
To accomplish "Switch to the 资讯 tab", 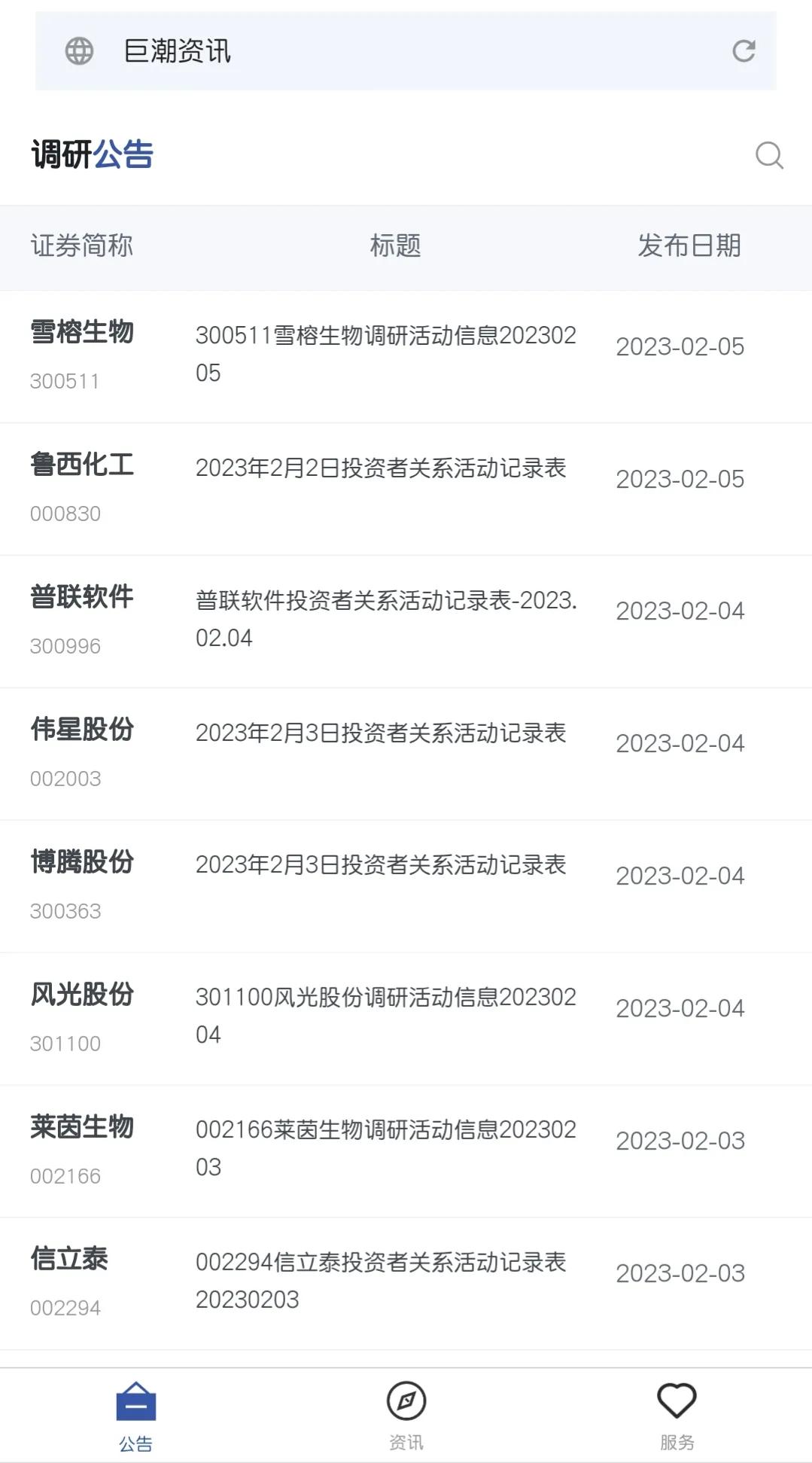I will coord(406,1416).
